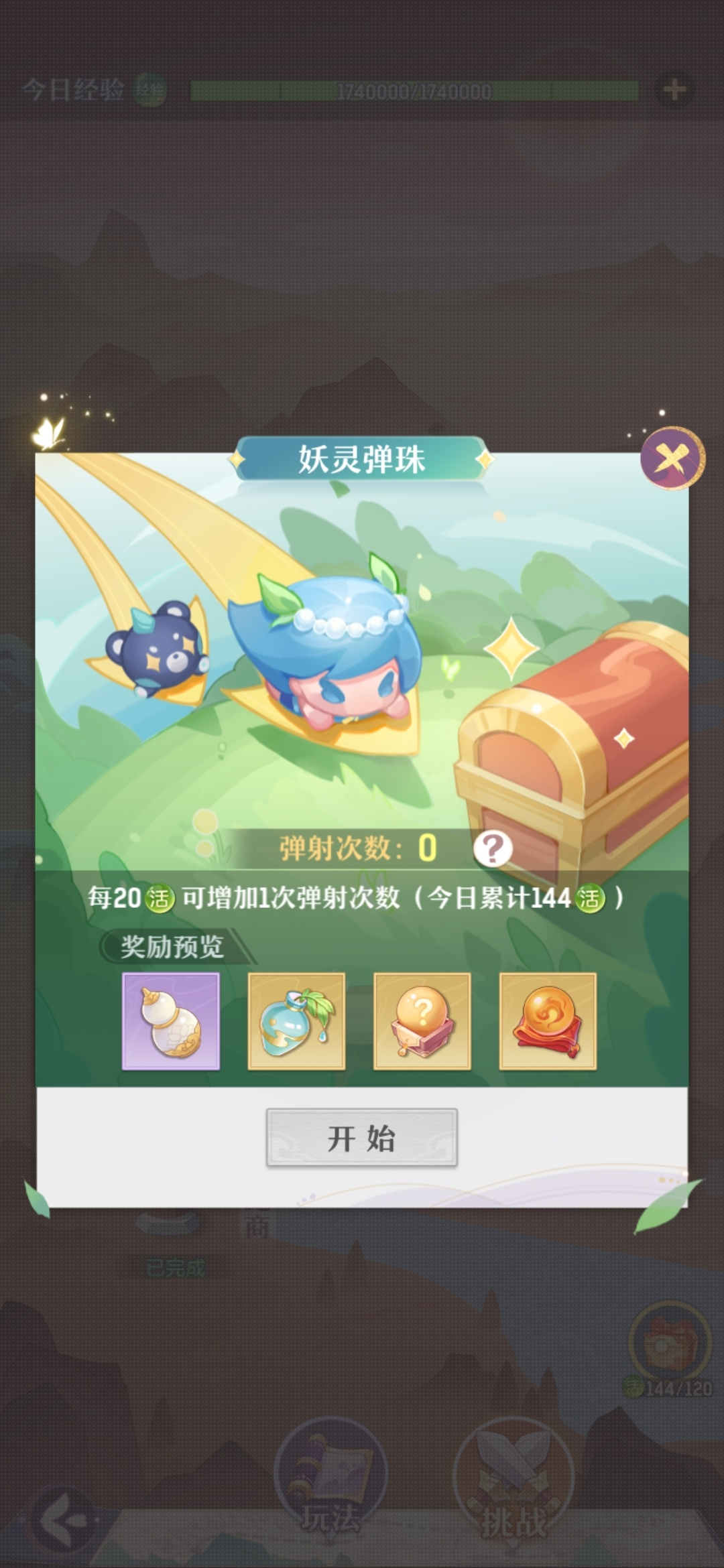
Task: View the blue potion bottle reward
Action: [x=296, y=1021]
